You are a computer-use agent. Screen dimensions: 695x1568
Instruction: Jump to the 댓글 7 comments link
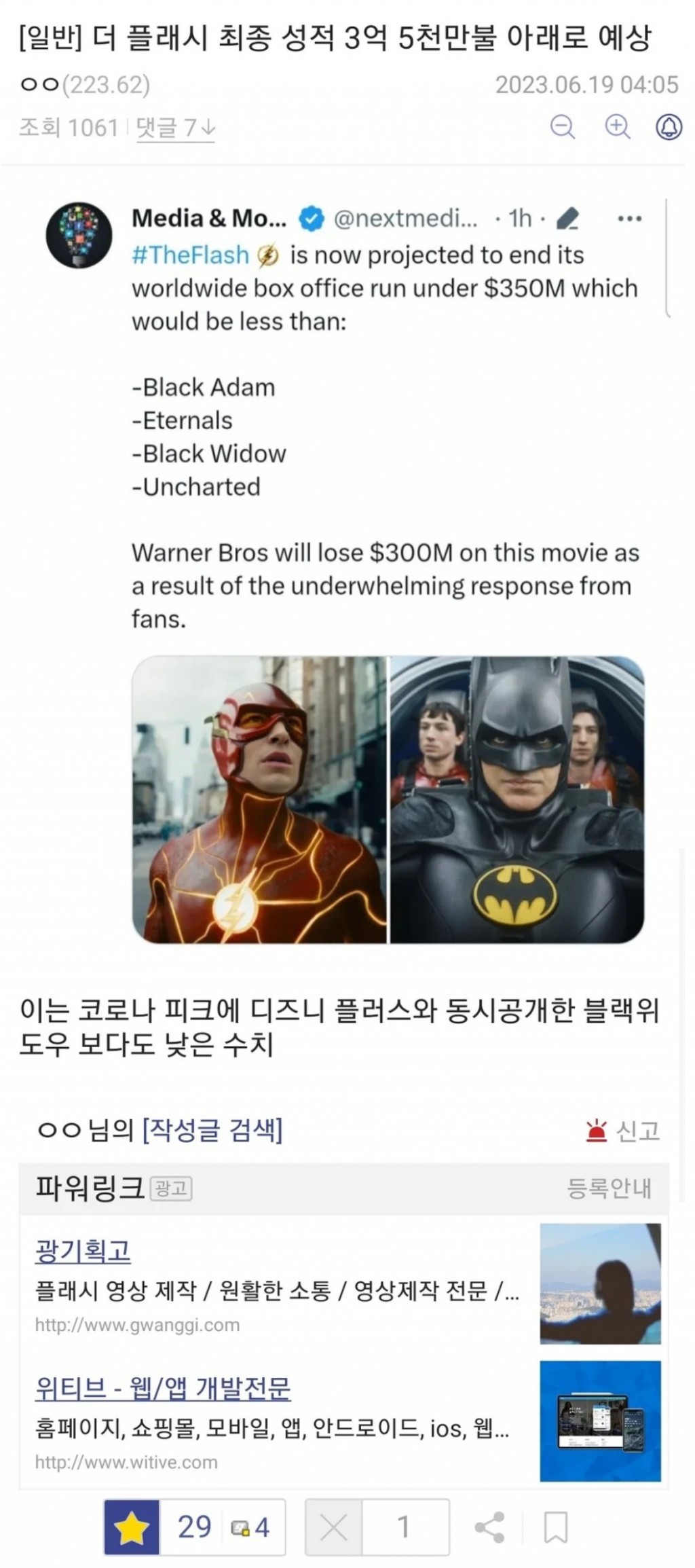pos(175,128)
